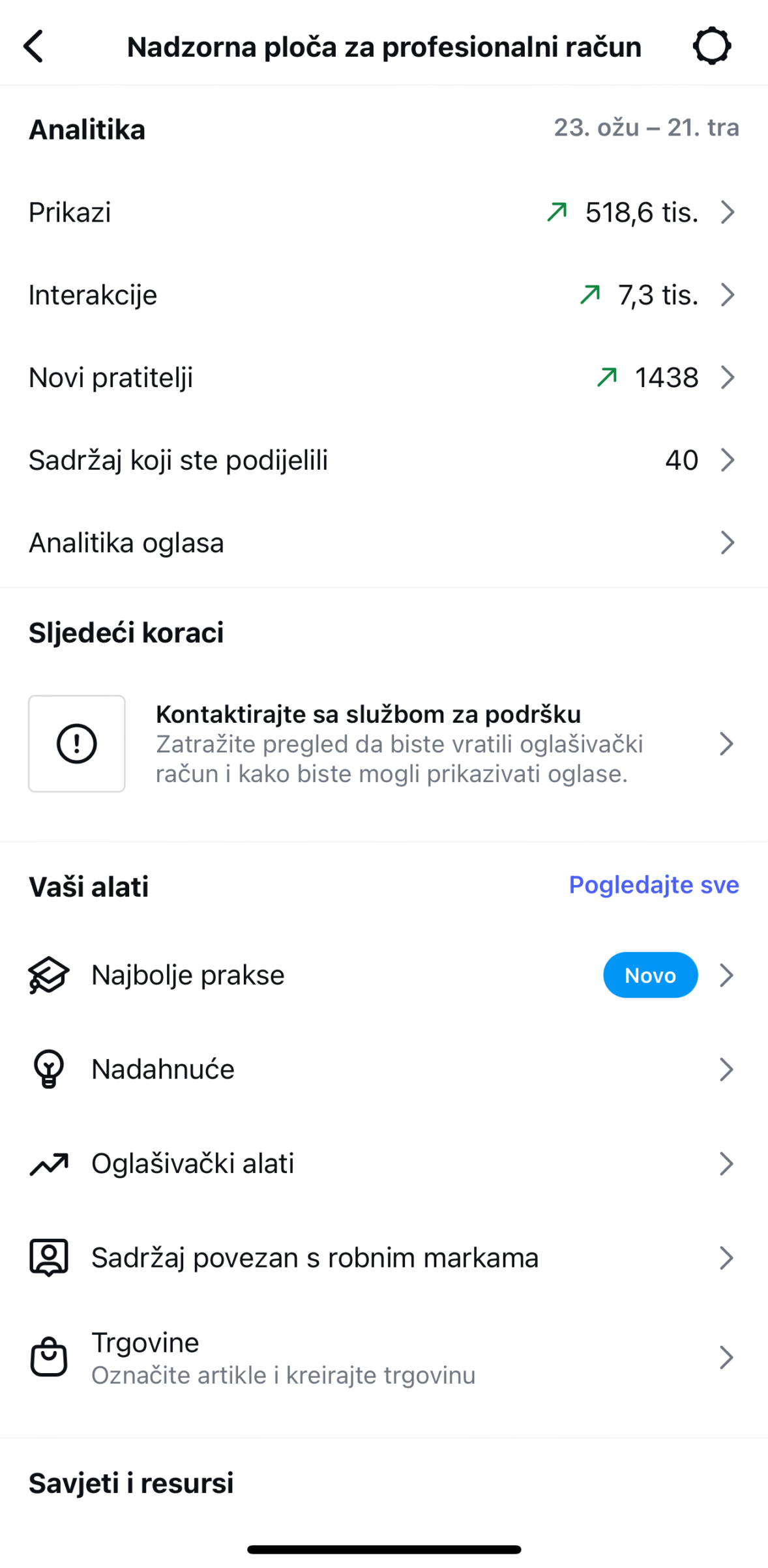Open Analitika oglasa row
768x1568 pixels.
click(383, 543)
